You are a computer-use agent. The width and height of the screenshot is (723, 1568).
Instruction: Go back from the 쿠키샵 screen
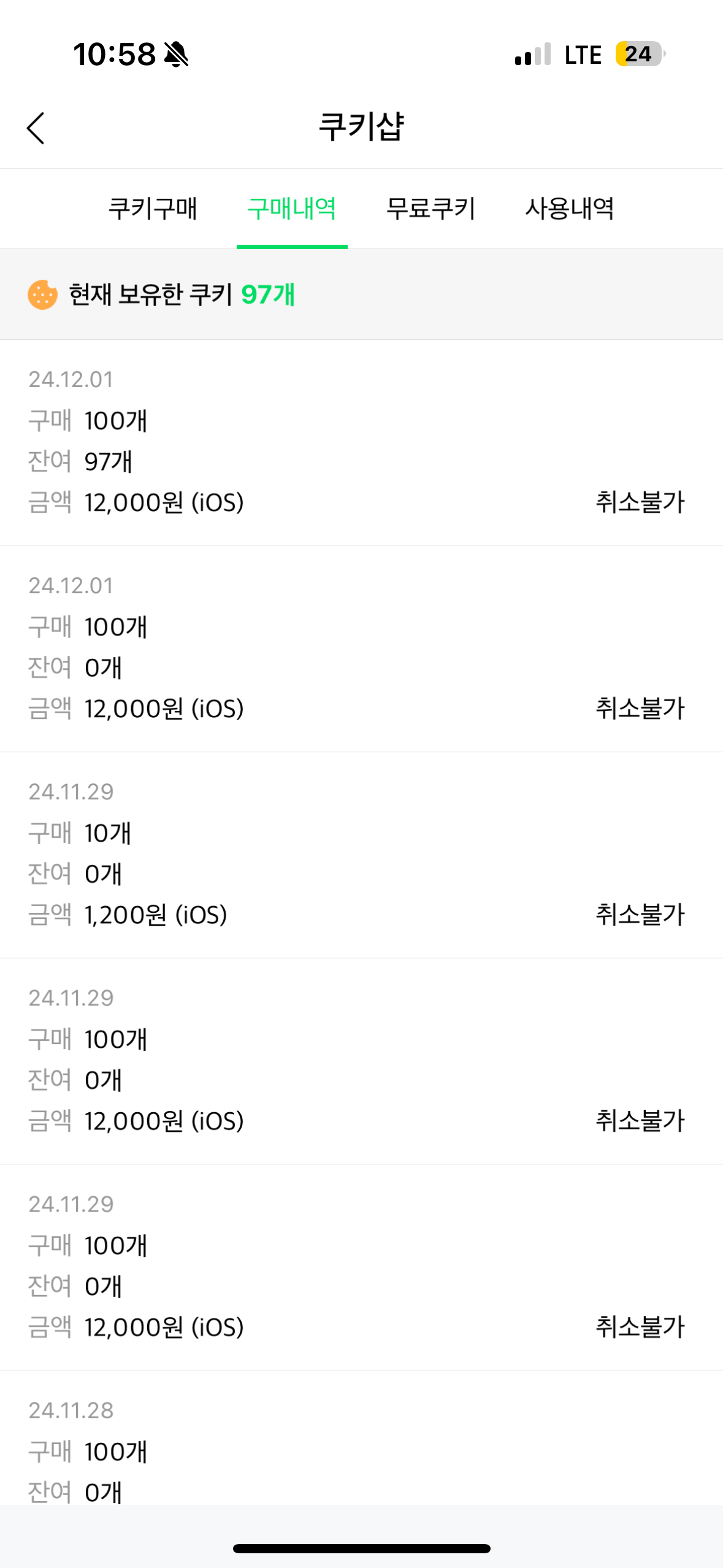(x=36, y=128)
